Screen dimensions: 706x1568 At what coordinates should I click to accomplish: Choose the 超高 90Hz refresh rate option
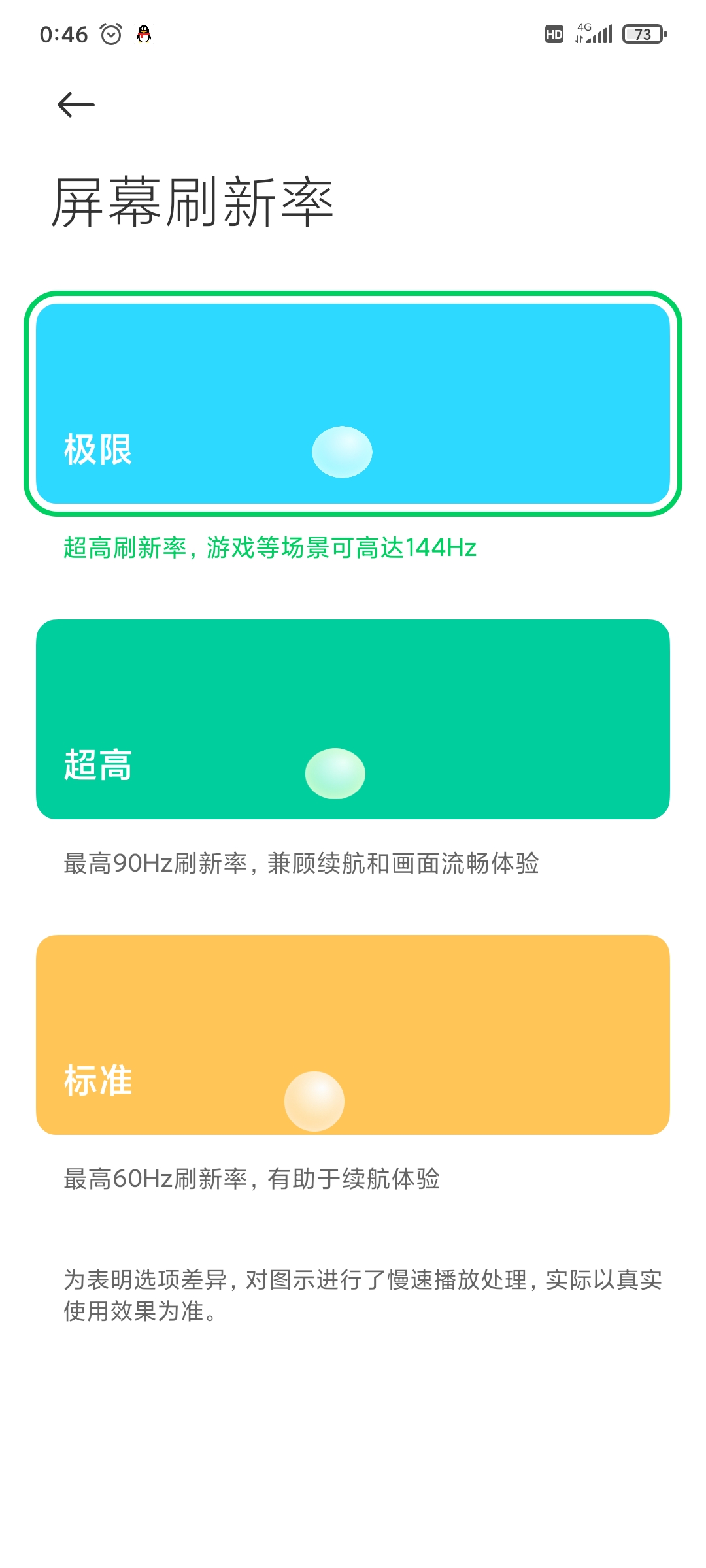coord(353,719)
